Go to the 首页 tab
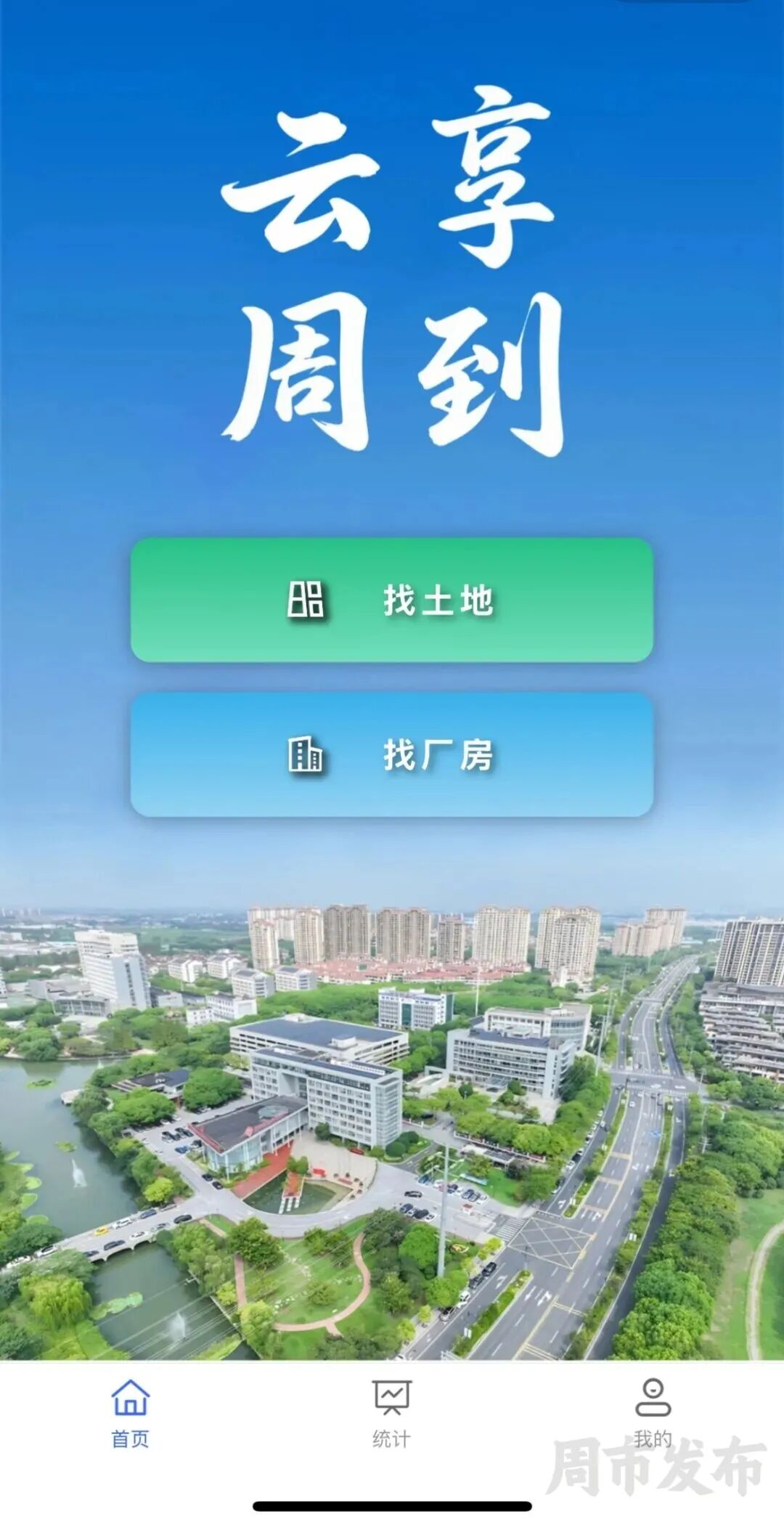 tap(131, 1413)
